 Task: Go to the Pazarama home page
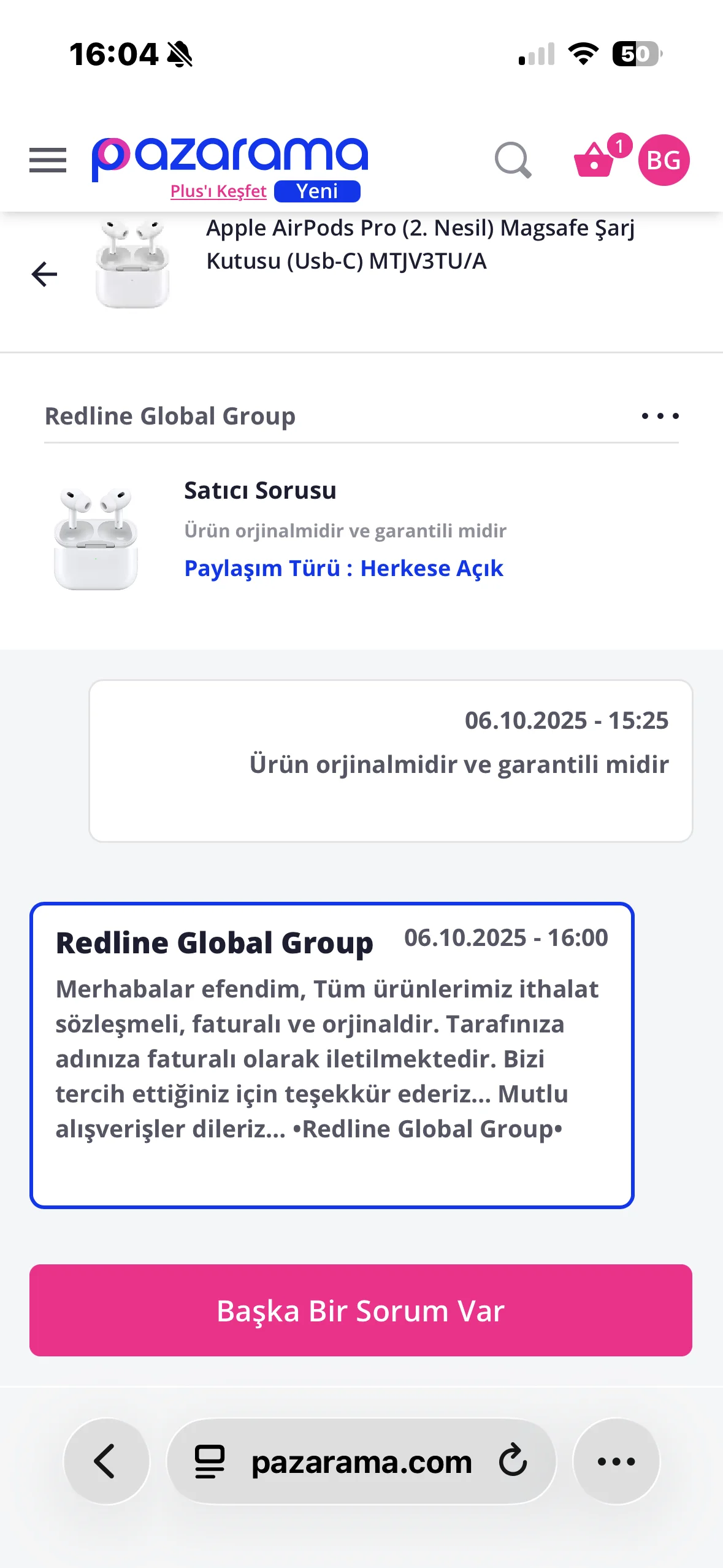pyautogui.click(x=230, y=156)
